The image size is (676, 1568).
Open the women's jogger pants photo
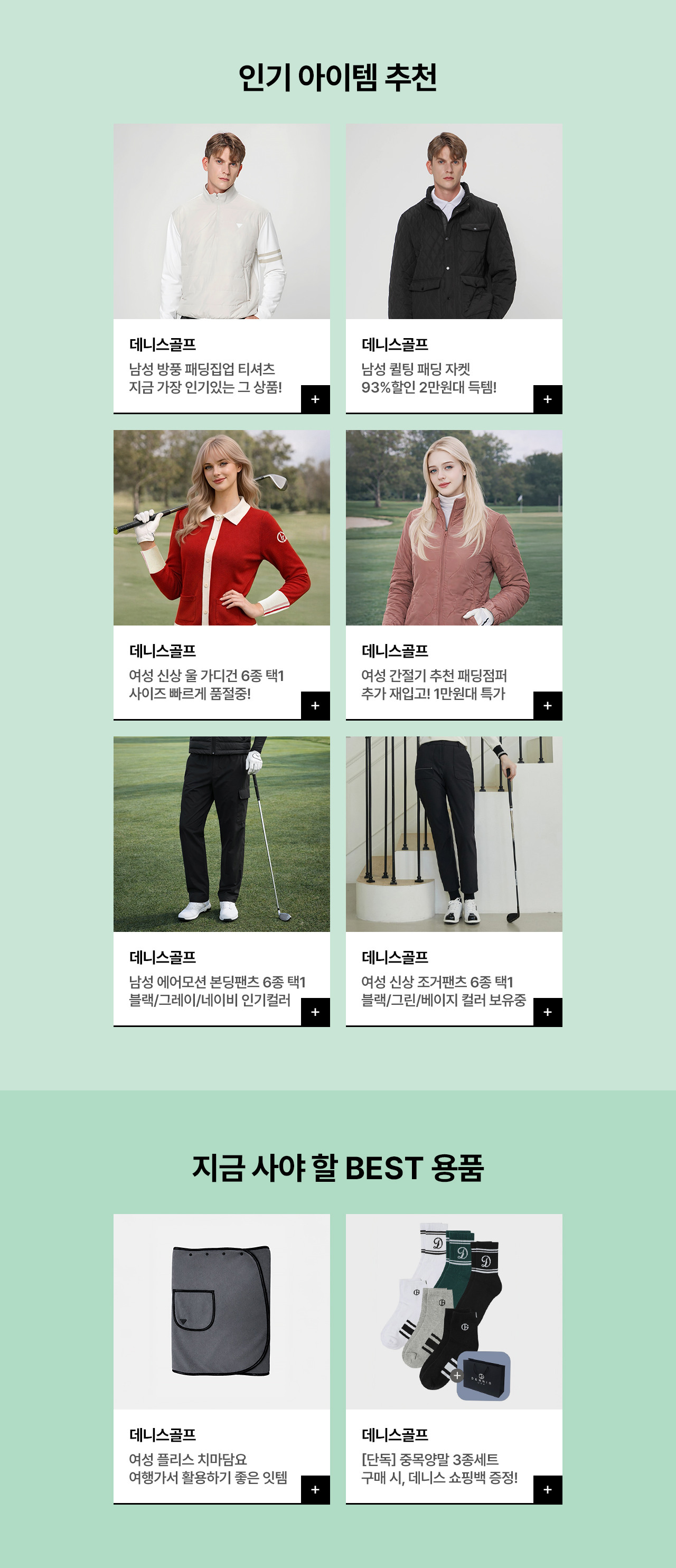coord(454,834)
